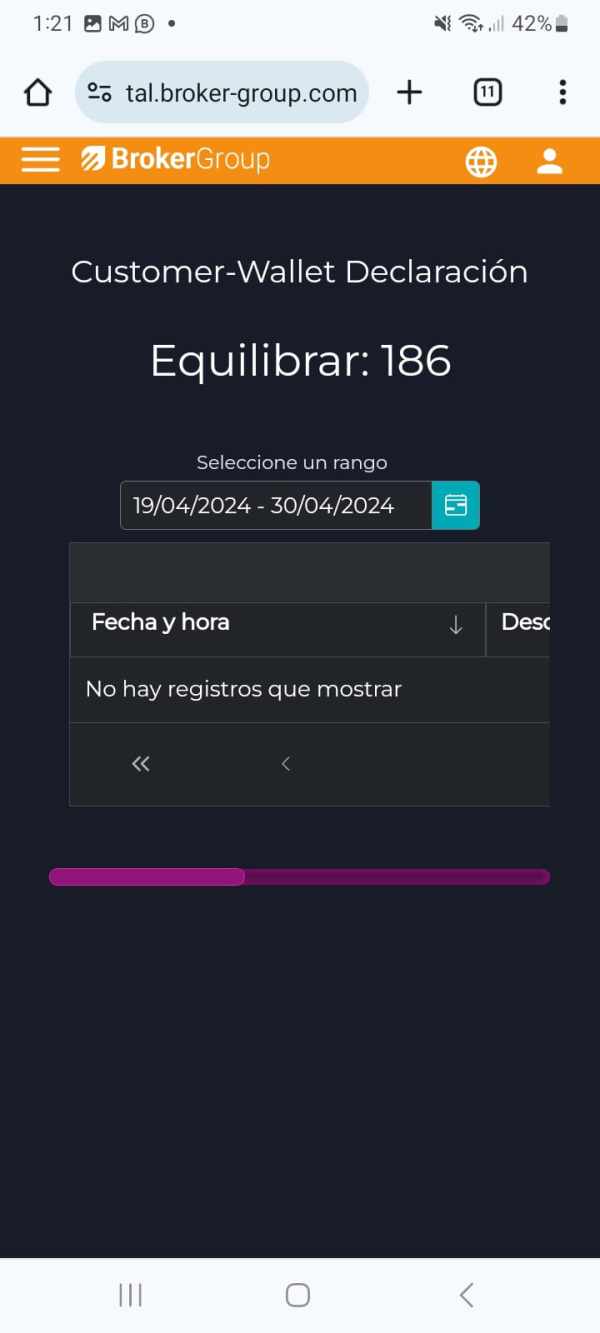The image size is (600, 1333).
Task: Open the browser overflow menu
Action: point(563,93)
